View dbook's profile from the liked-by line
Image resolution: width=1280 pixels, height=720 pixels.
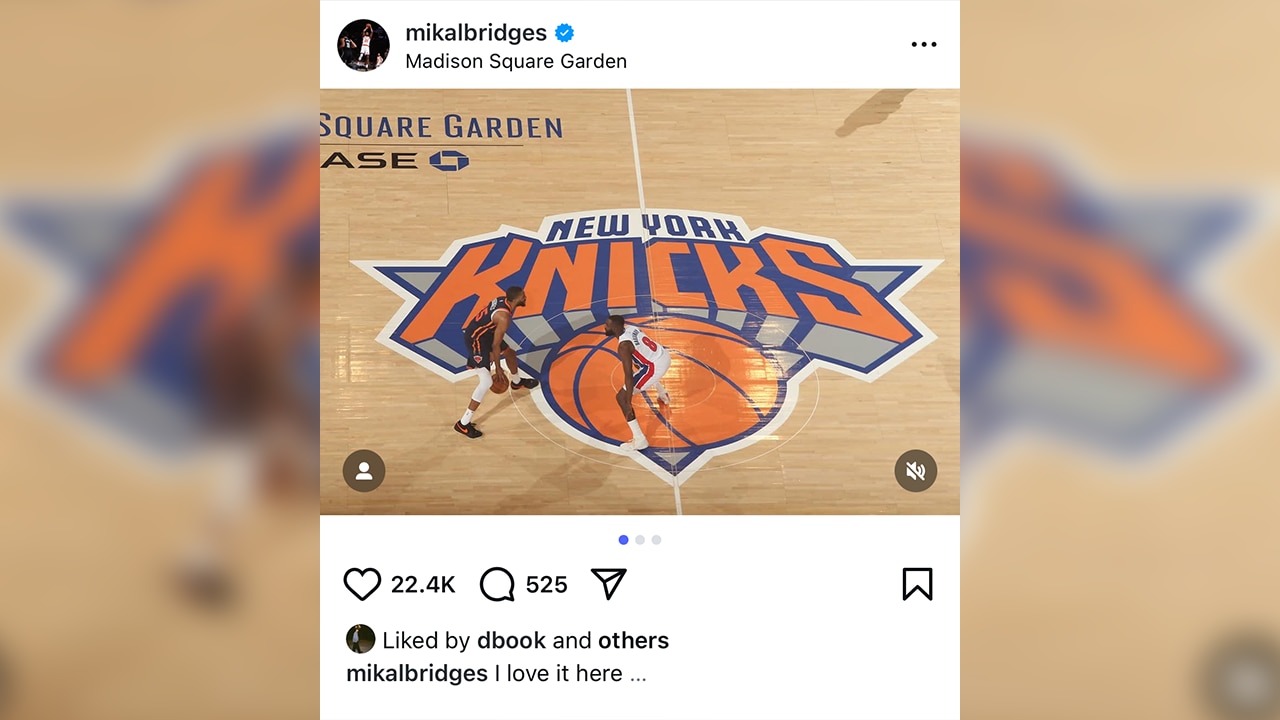[x=511, y=640]
